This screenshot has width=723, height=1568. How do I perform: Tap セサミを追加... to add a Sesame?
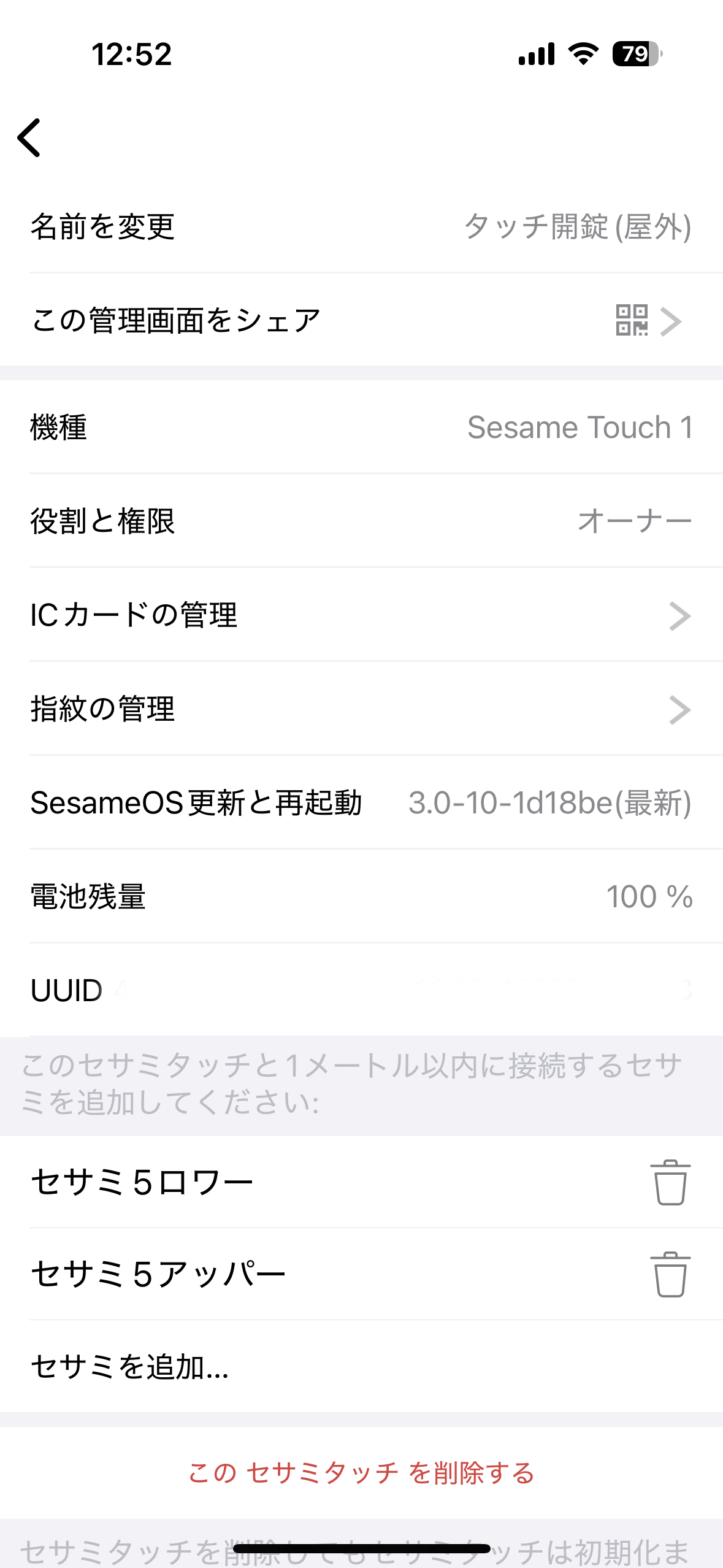point(362,1366)
